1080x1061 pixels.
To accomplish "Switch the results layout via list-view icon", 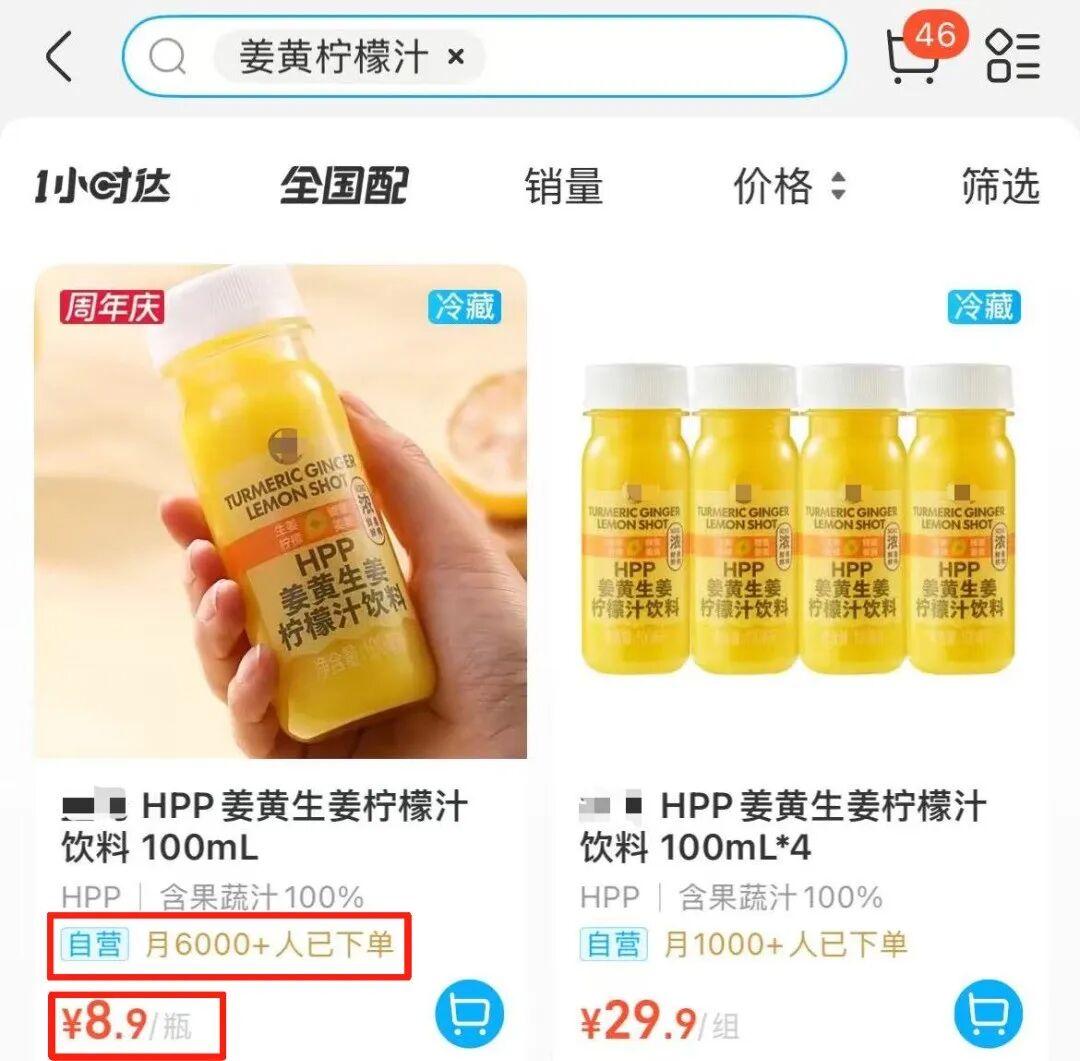I will 1013,56.
